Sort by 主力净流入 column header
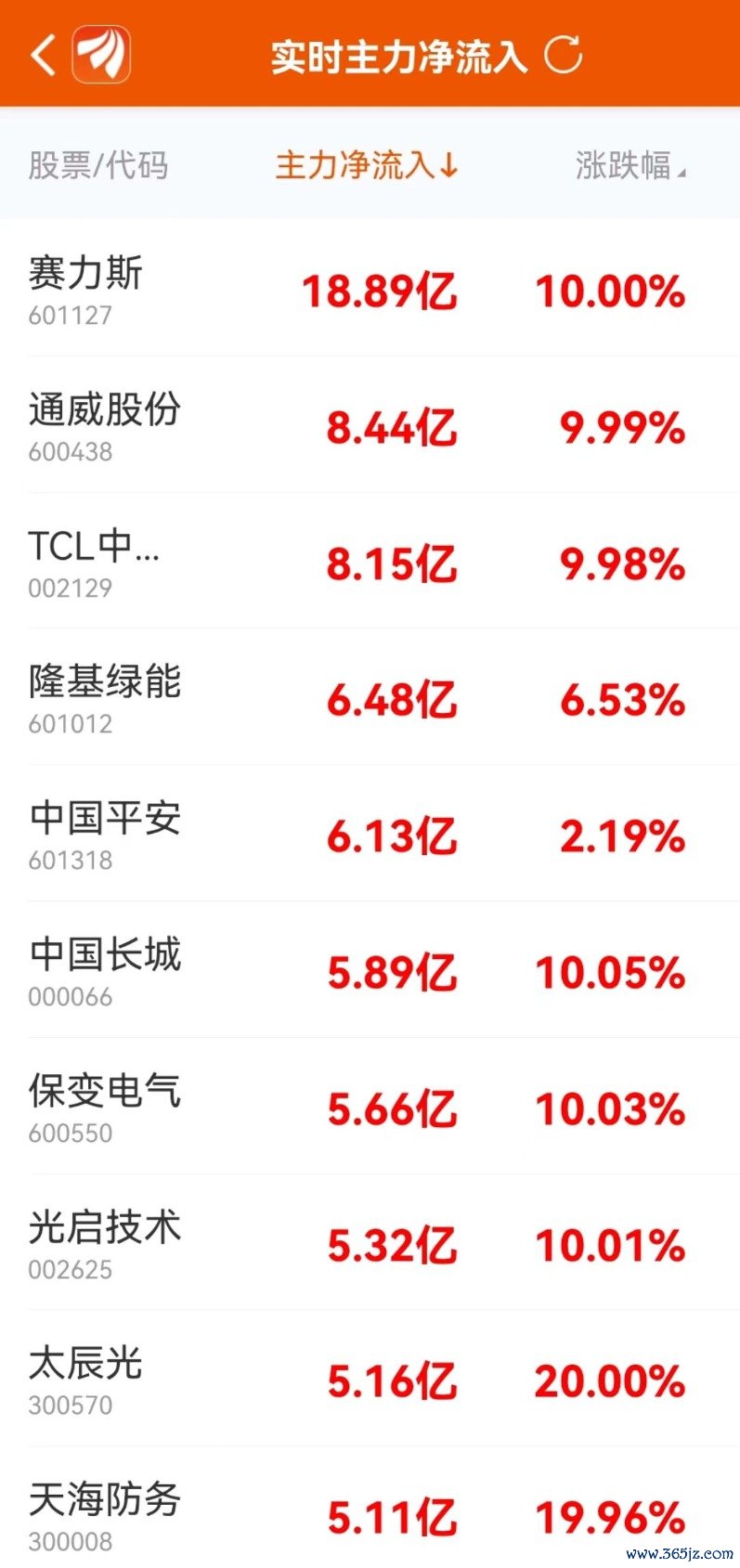 click(x=367, y=166)
